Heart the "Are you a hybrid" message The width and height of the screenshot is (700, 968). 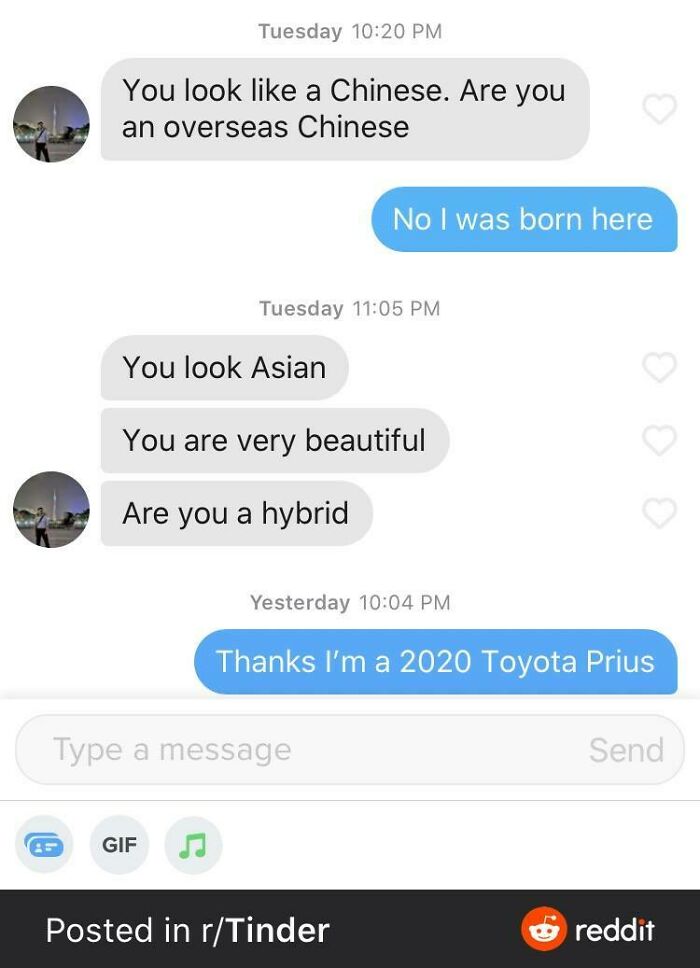[x=659, y=513]
